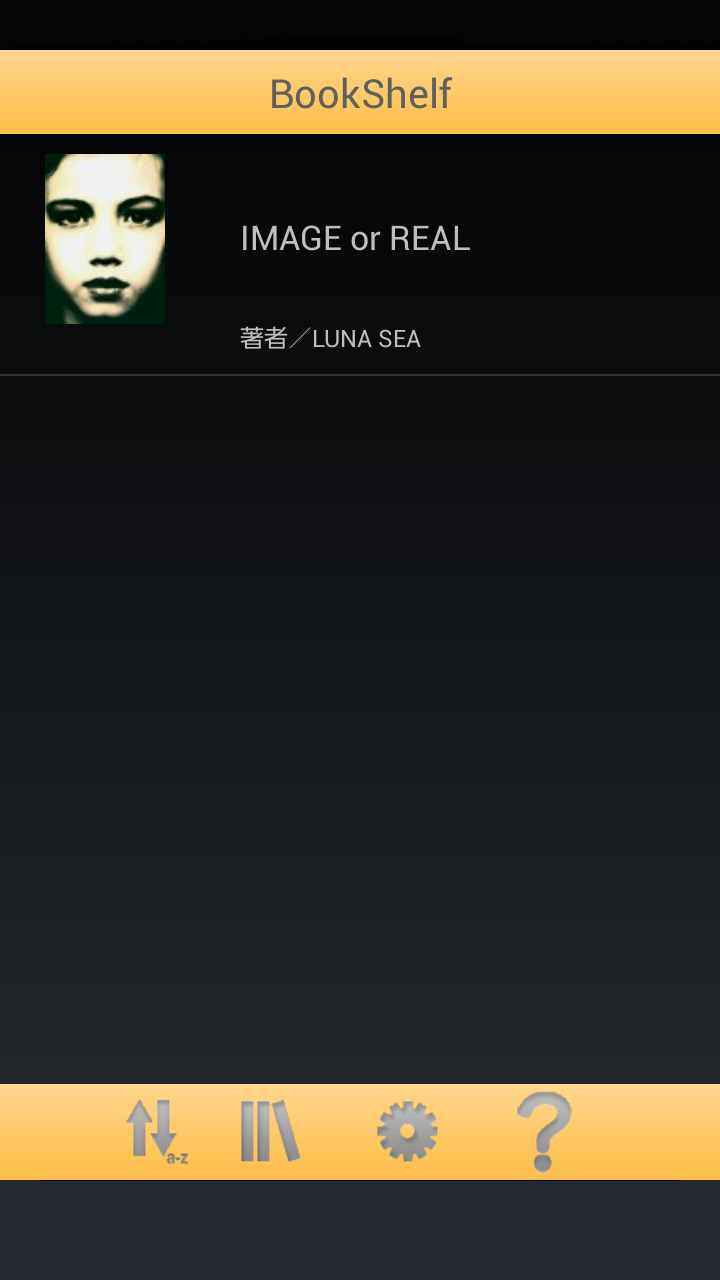Open the book IMAGE or REAL
This screenshot has height=1280, width=720.
point(360,255)
